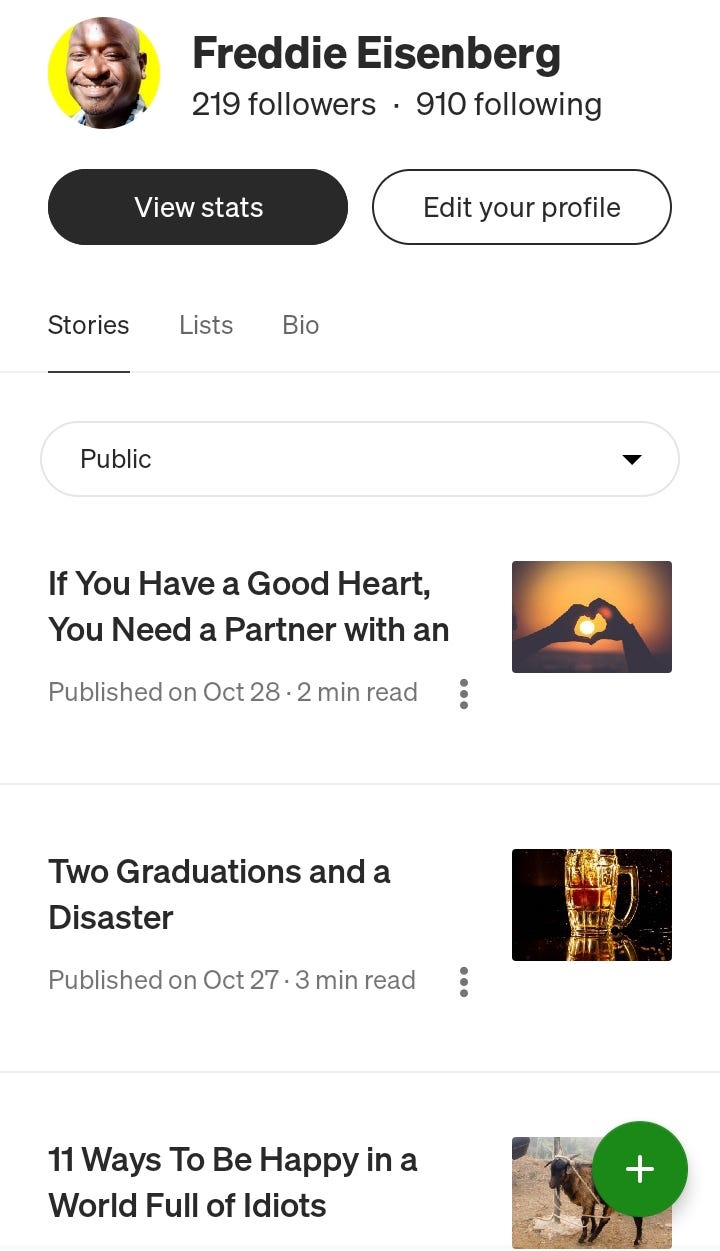Write a new story with plus button
The image size is (720, 1251).
click(640, 1169)
